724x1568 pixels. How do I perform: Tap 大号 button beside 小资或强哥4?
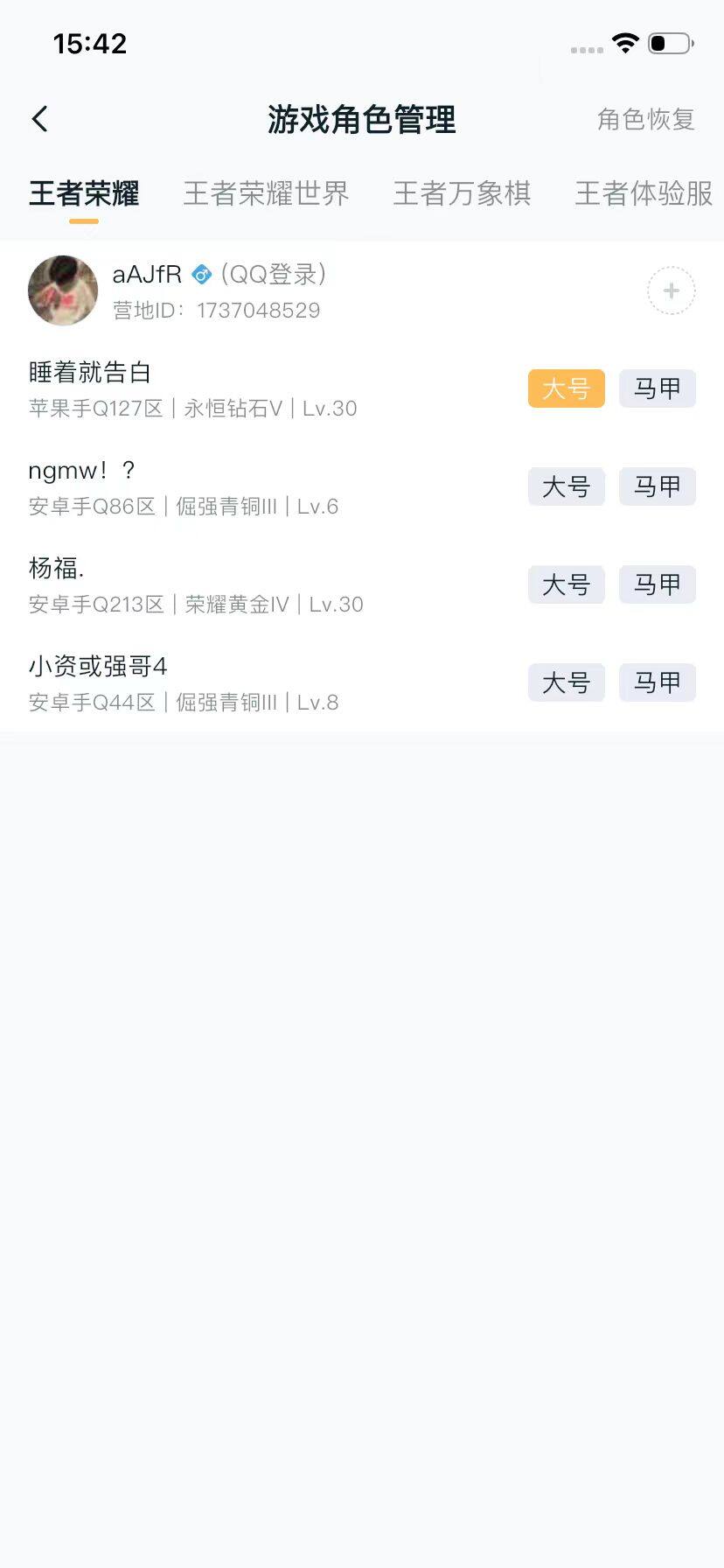tap(566, 683)
